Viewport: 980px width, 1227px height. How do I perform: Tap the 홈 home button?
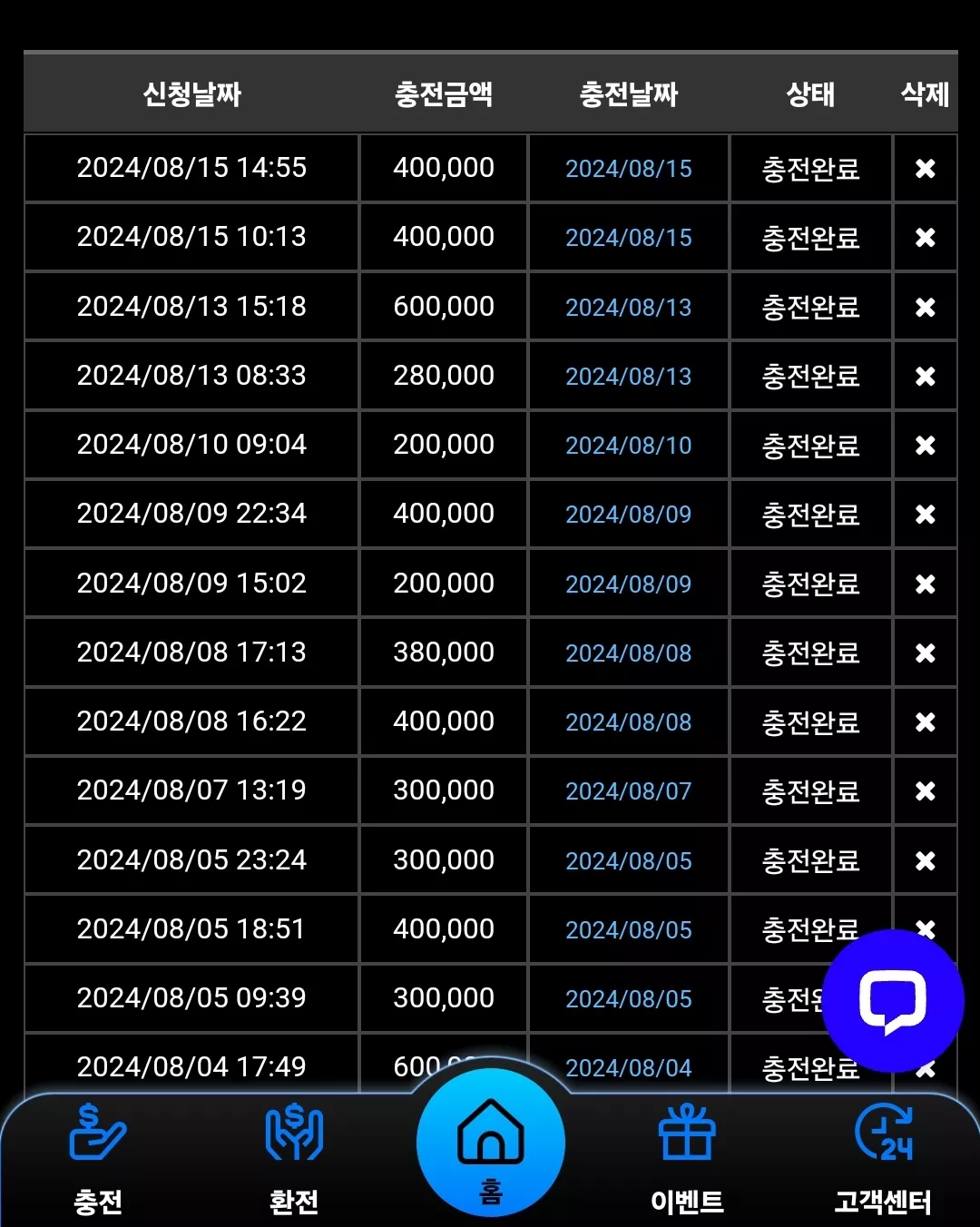(491, 1144)
